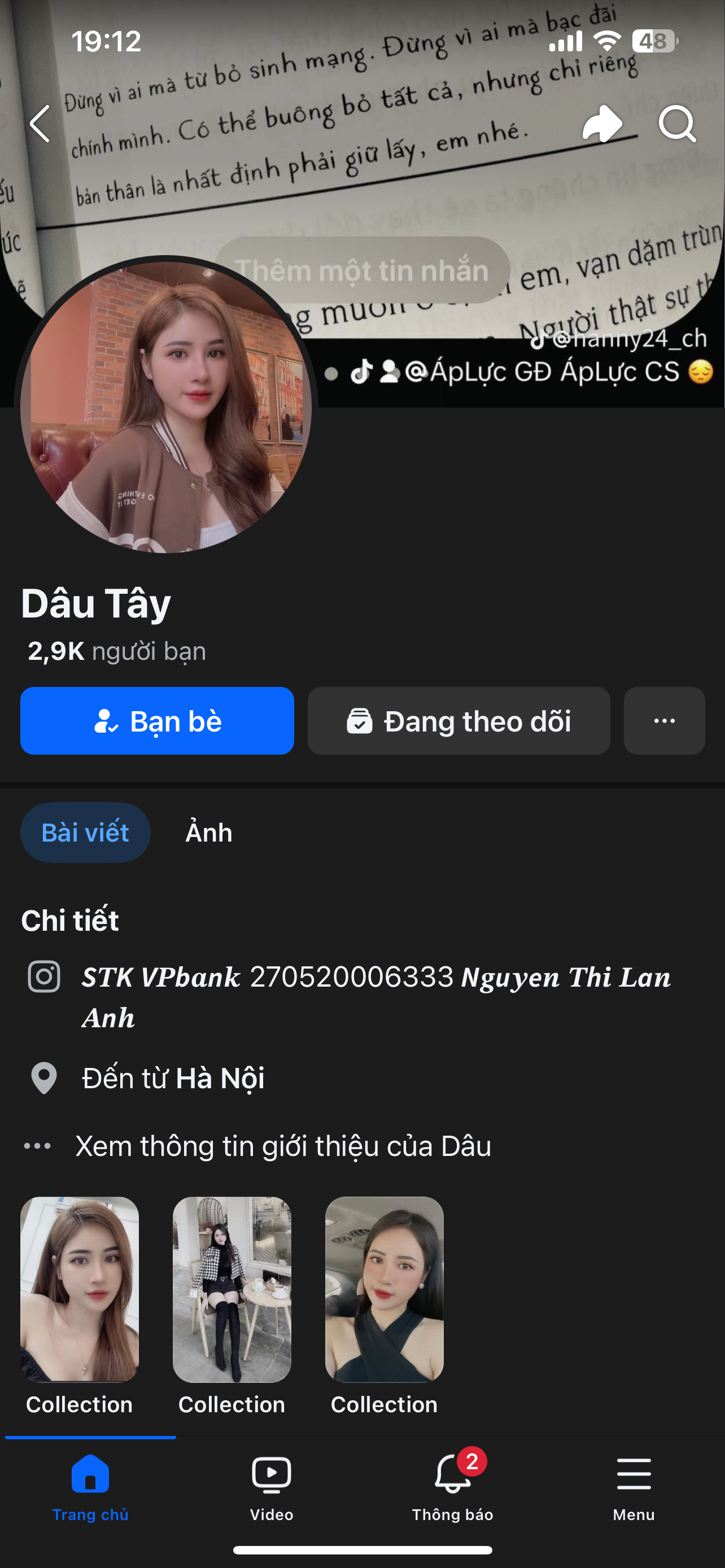Tap the Bạn bè friends button
725x1568 pixels.
coord(157,721)
